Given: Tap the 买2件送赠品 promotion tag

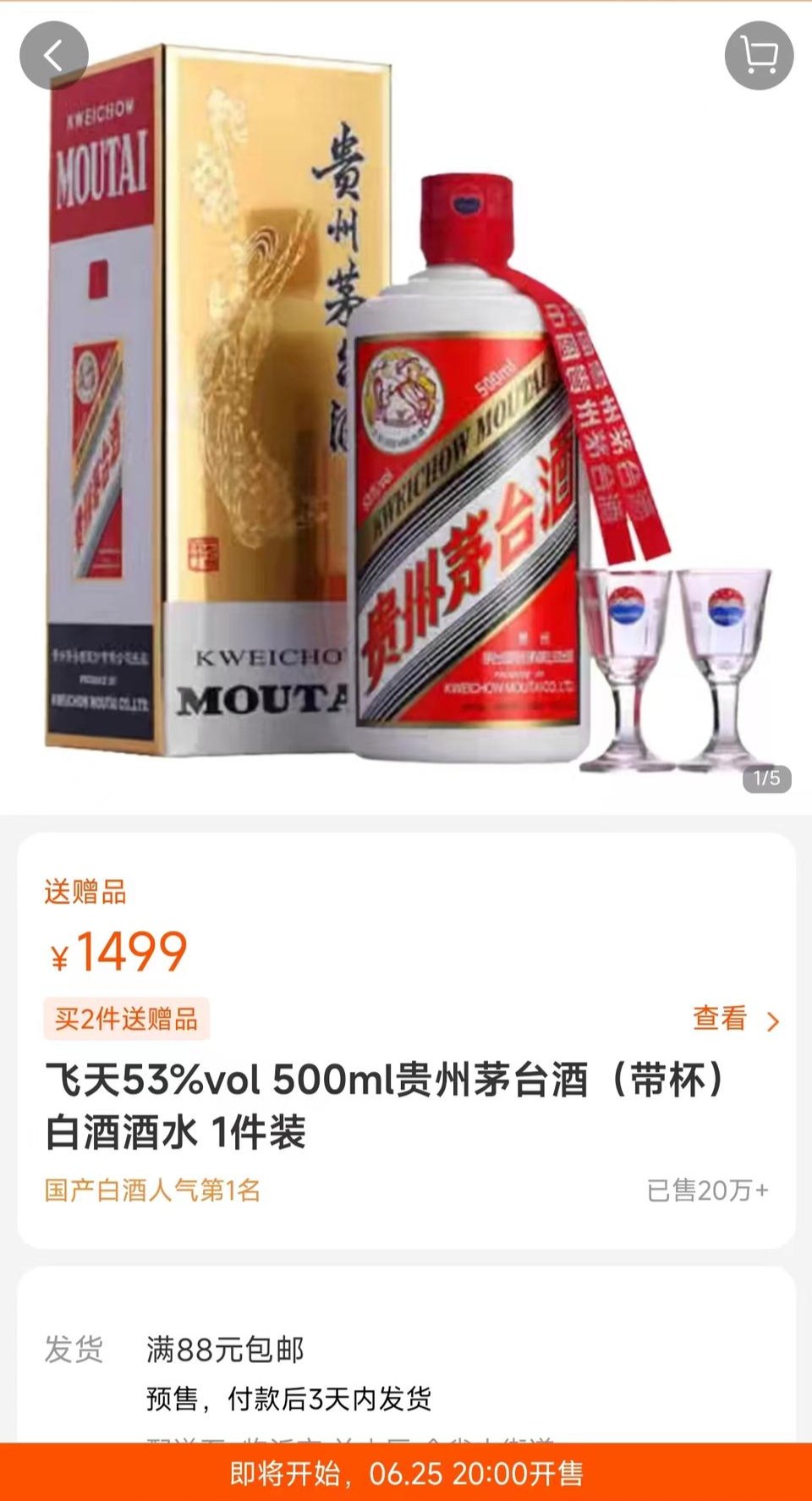Looking at the screenshot, I should pyautogui.click(x=127, y=1019).
